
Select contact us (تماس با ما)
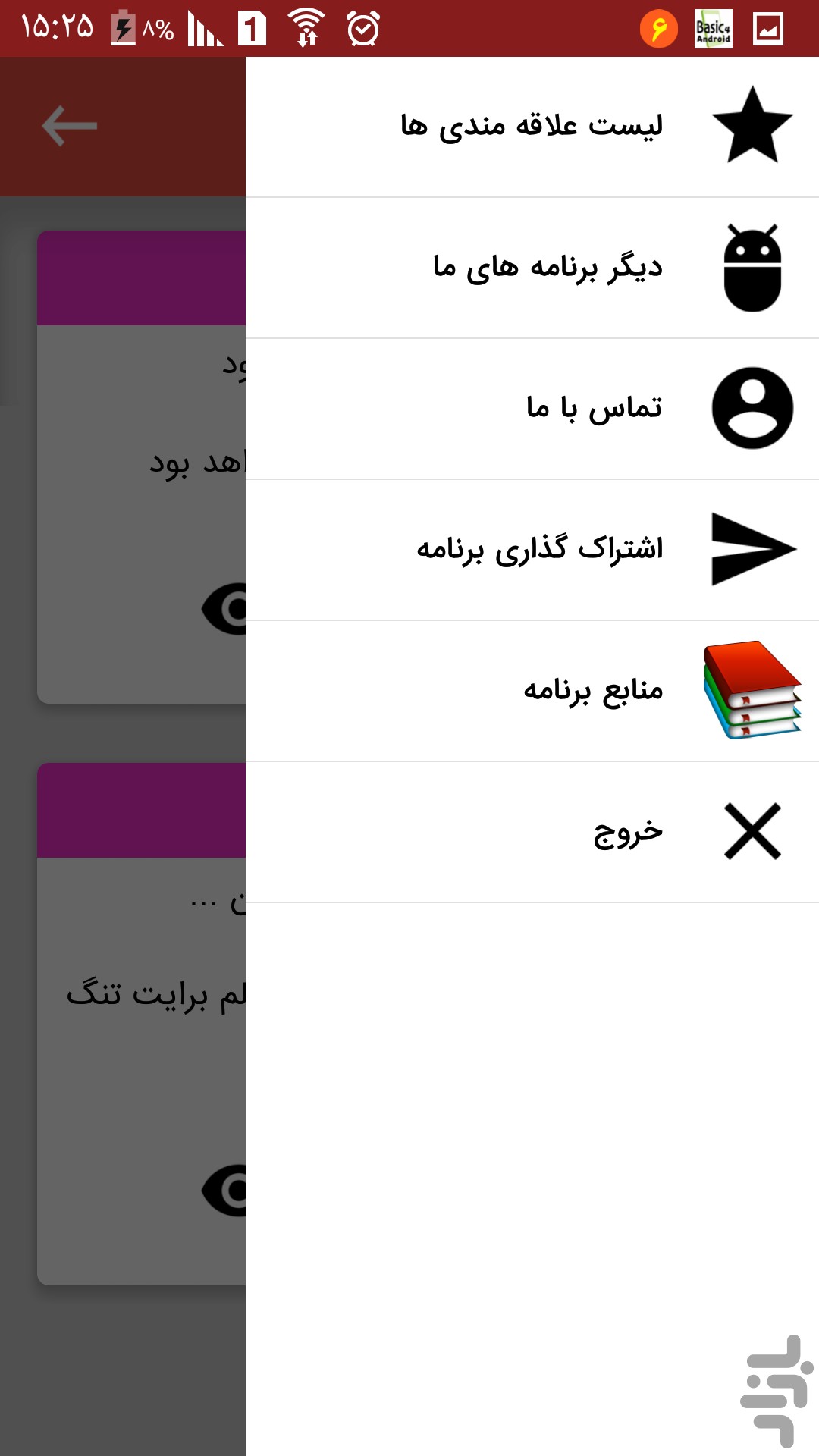(532, 409)
